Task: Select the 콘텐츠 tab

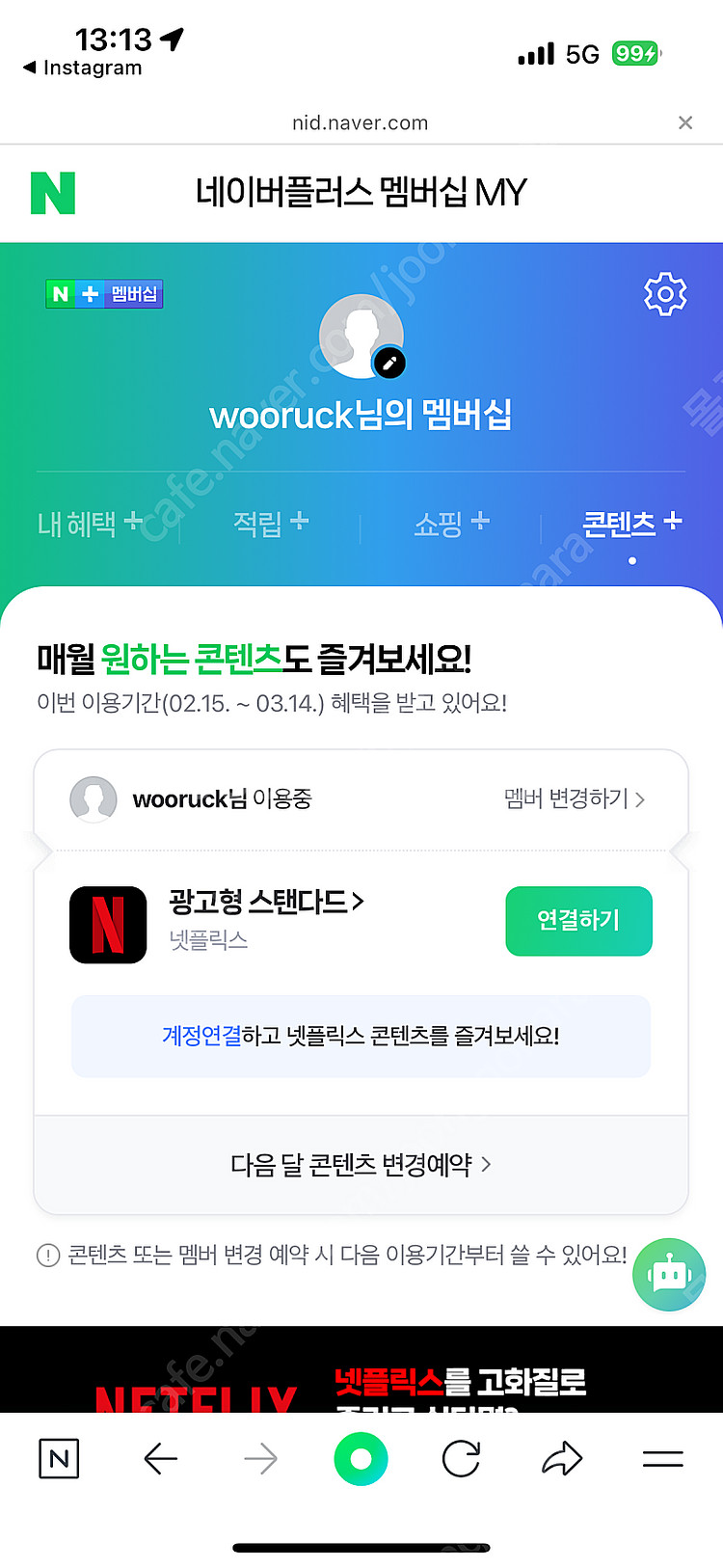Action: (x=631, y=524)
